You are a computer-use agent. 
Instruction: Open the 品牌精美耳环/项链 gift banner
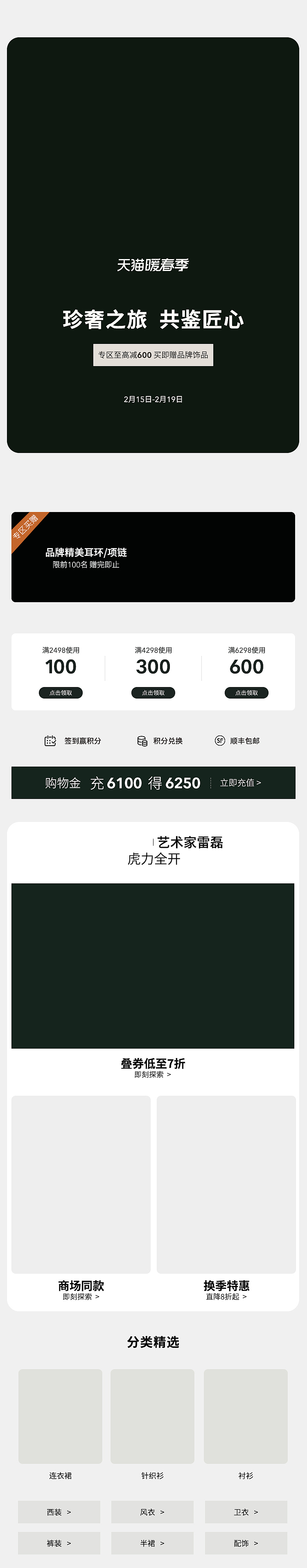(153, 557)
